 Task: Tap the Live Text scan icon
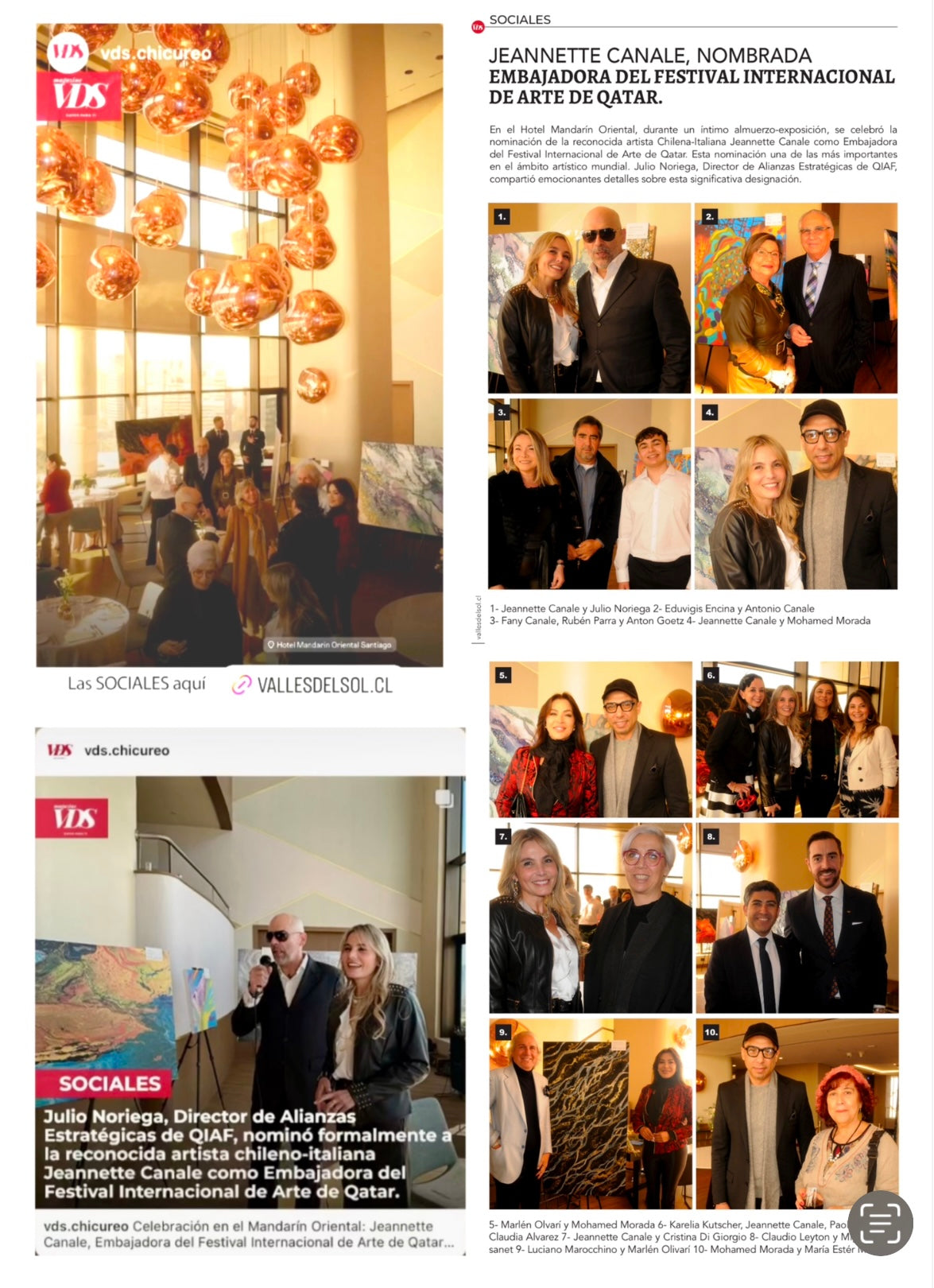(880, 1224)
